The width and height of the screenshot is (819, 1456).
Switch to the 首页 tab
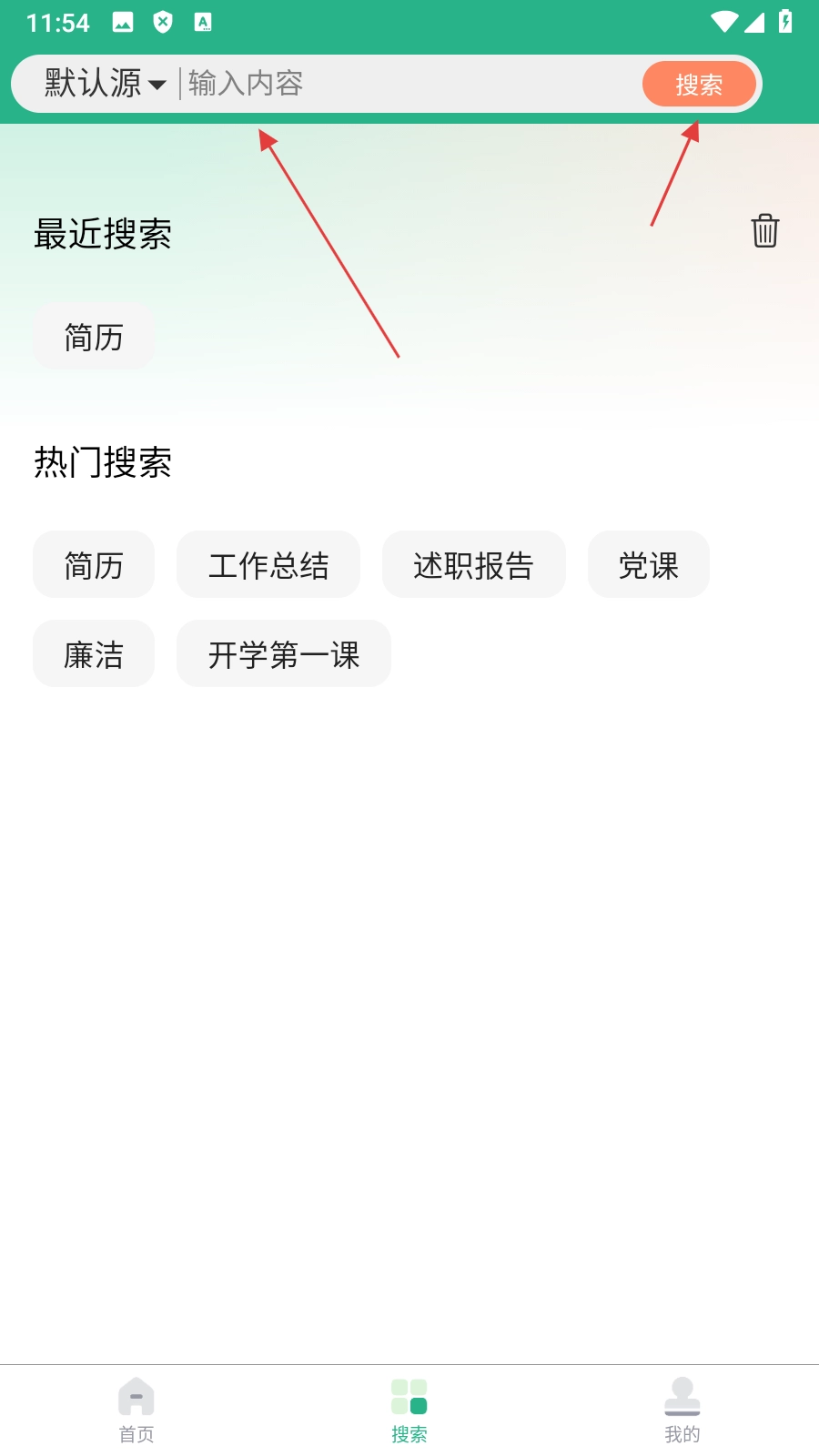click(x=136, y=1410)
